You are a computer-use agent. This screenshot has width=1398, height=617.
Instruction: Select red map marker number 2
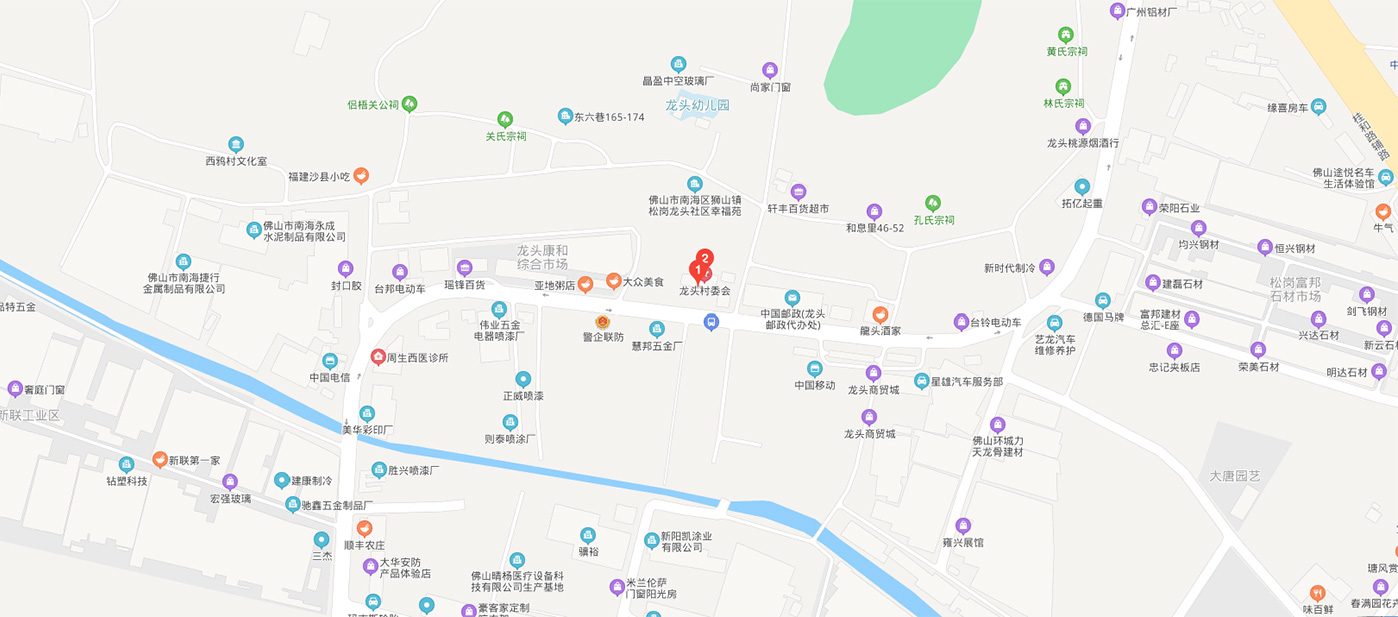705,258
